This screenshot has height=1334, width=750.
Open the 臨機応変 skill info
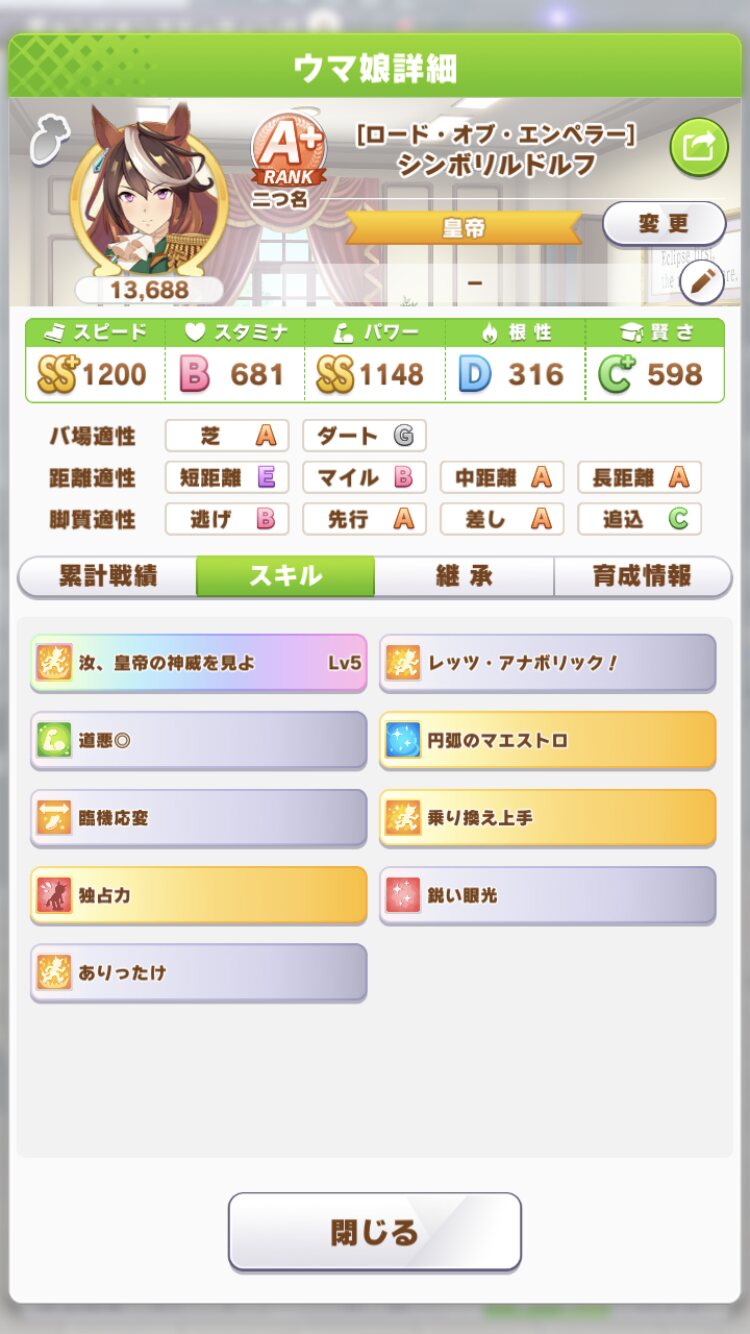tap(198, 817)
